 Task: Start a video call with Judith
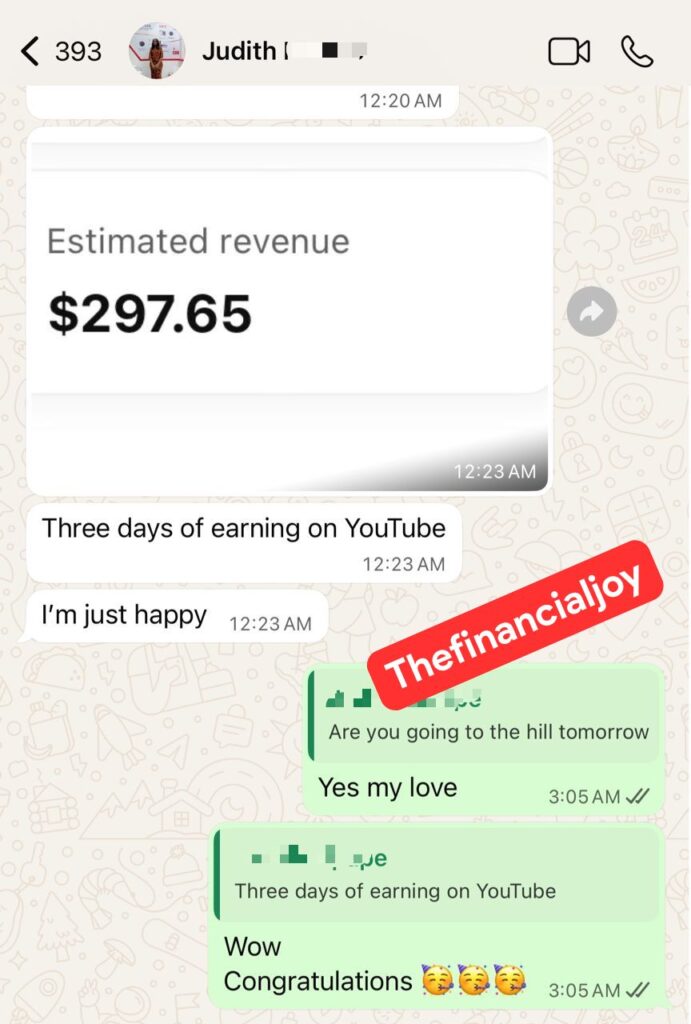(569, 52)
